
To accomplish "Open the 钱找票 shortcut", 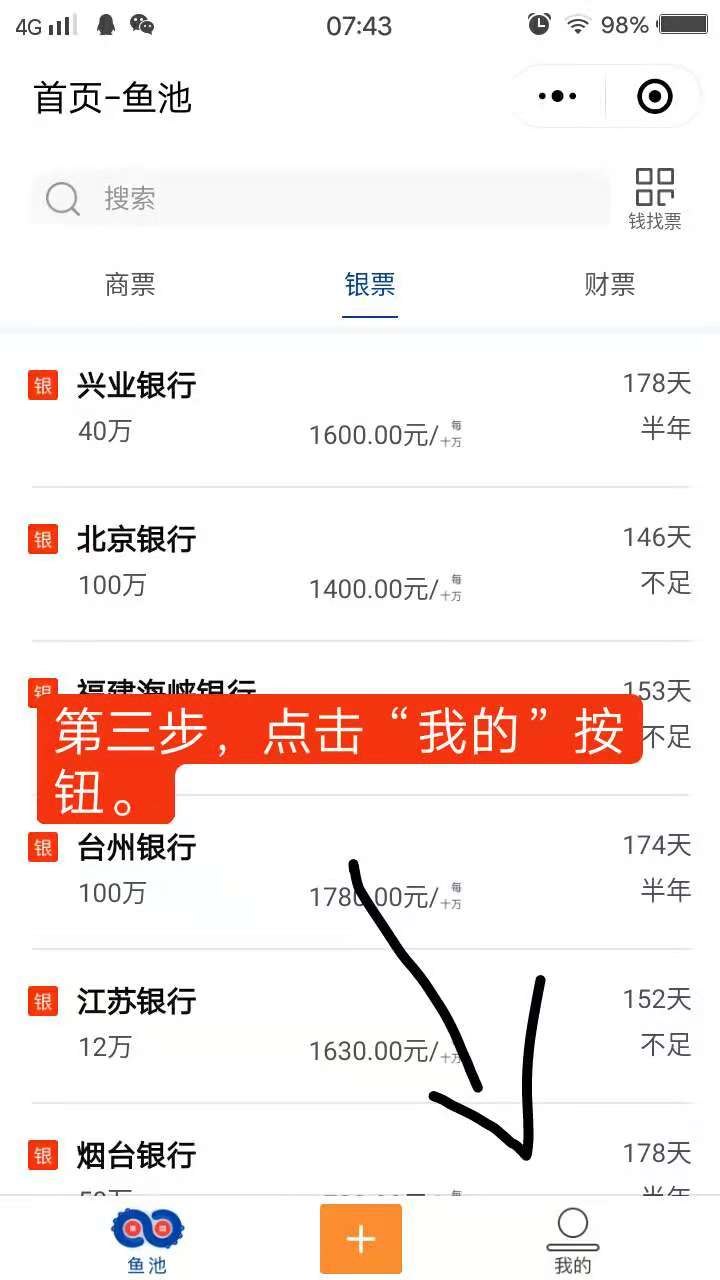I will (655, 199).
